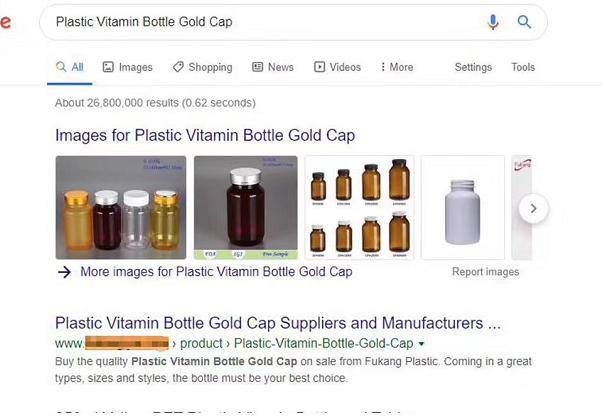The width and height of the screenshot is (603, 416).
Task: Switch to the Images tab
Action: click(127, 67)
